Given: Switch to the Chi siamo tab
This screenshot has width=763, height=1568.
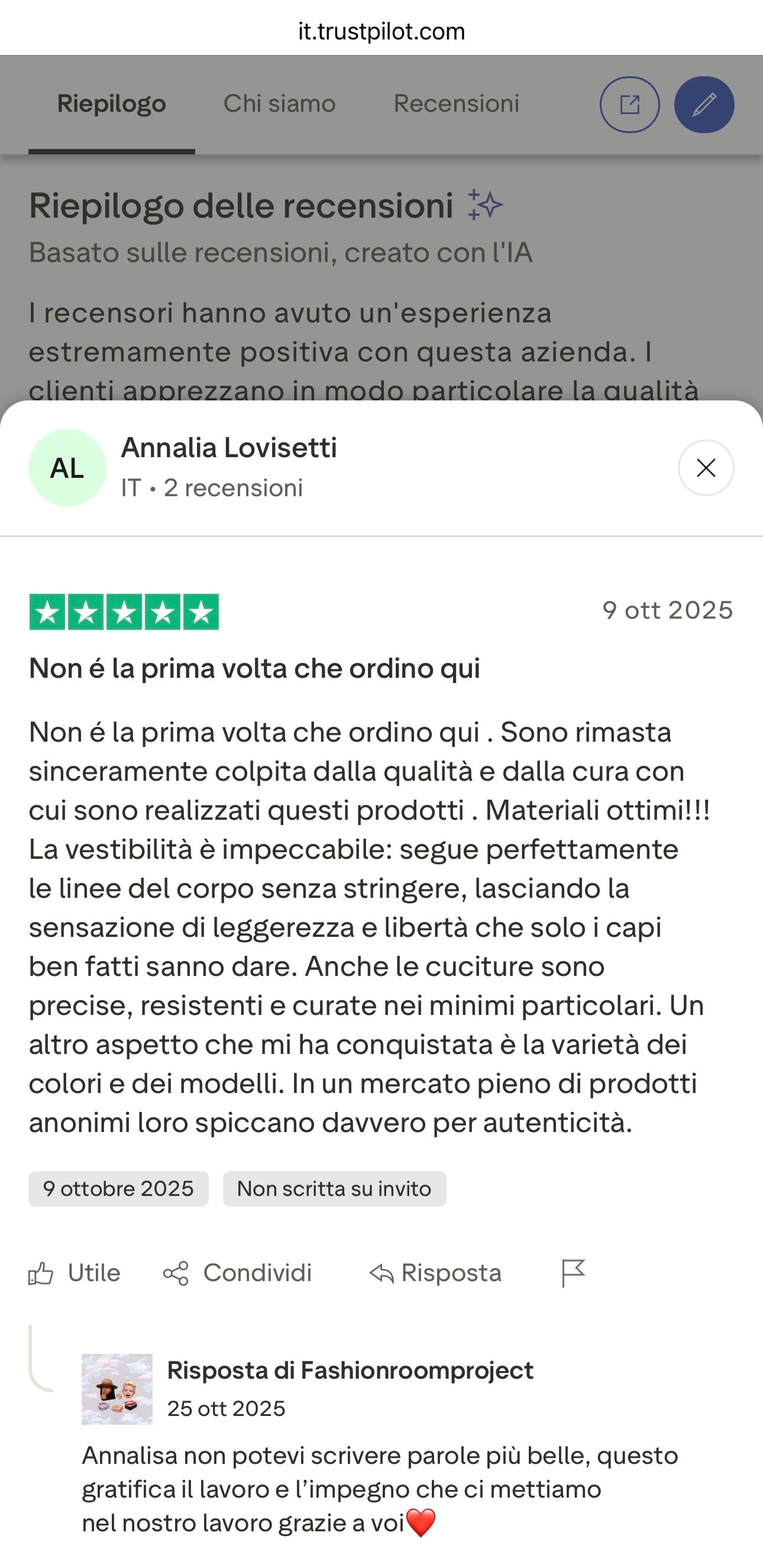Looking at the screenshot, I should [x=279, y=104].
